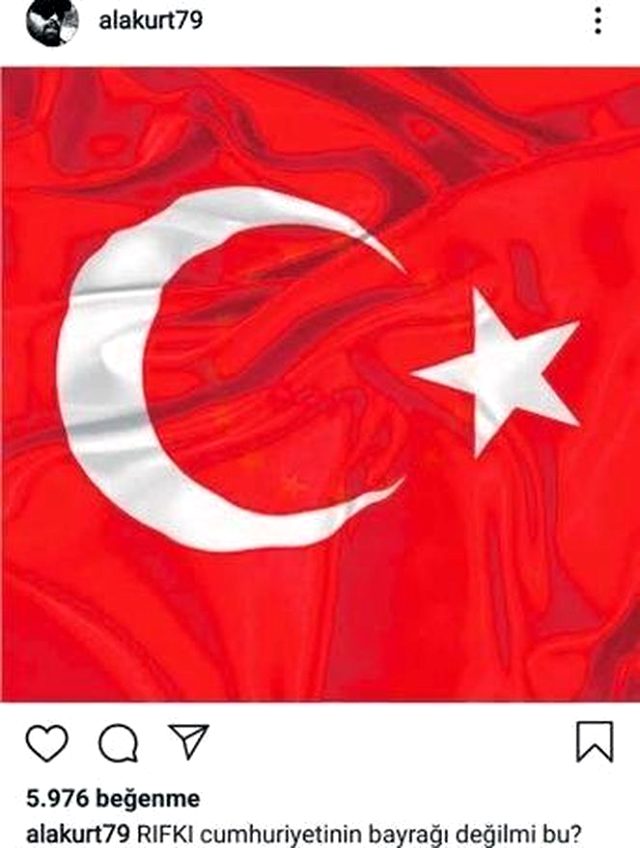
Task: Like the post with the heart icon
Action: click(46, 743)
